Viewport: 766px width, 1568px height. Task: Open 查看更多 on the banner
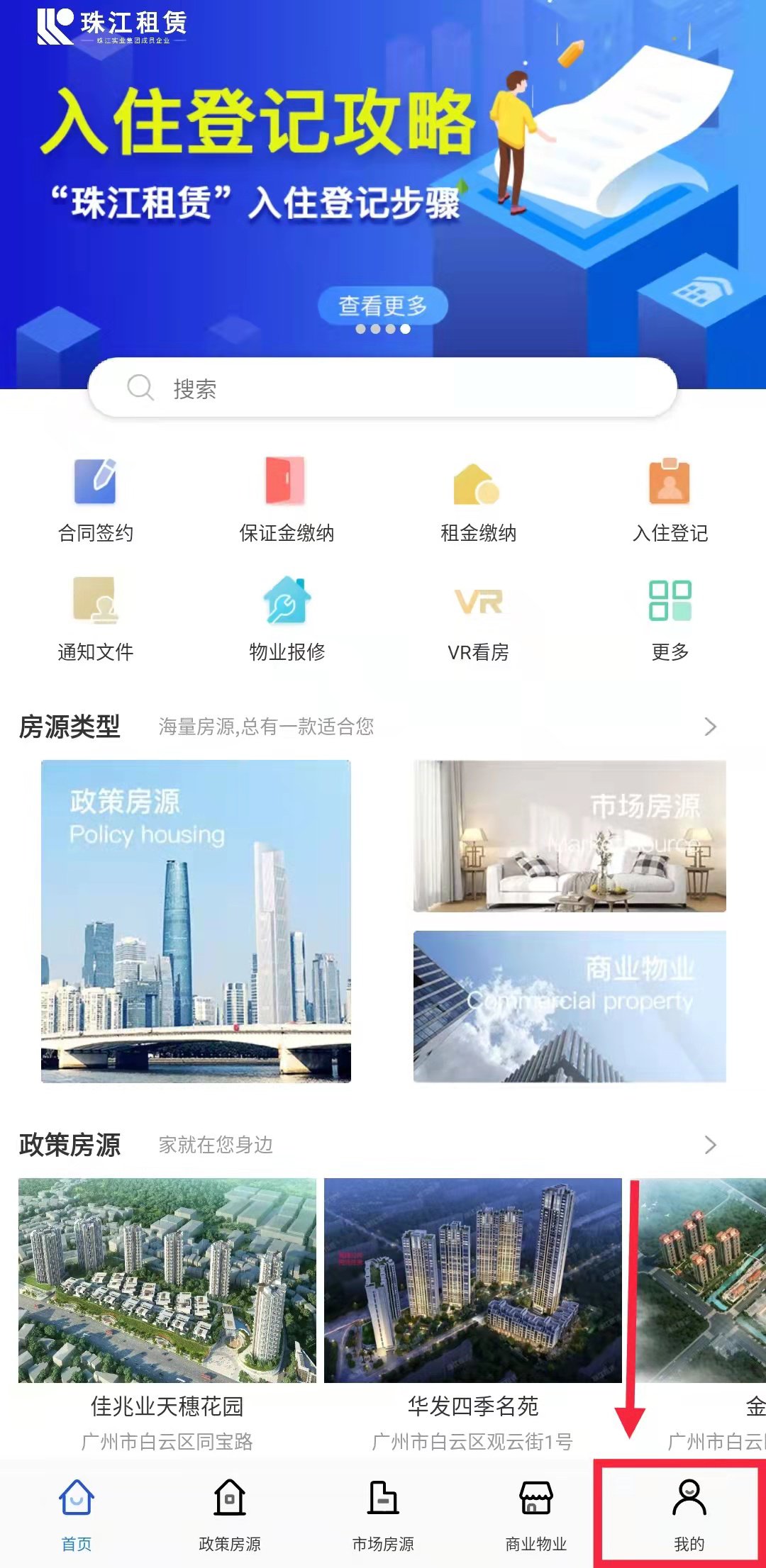click(x=383, y=306)
